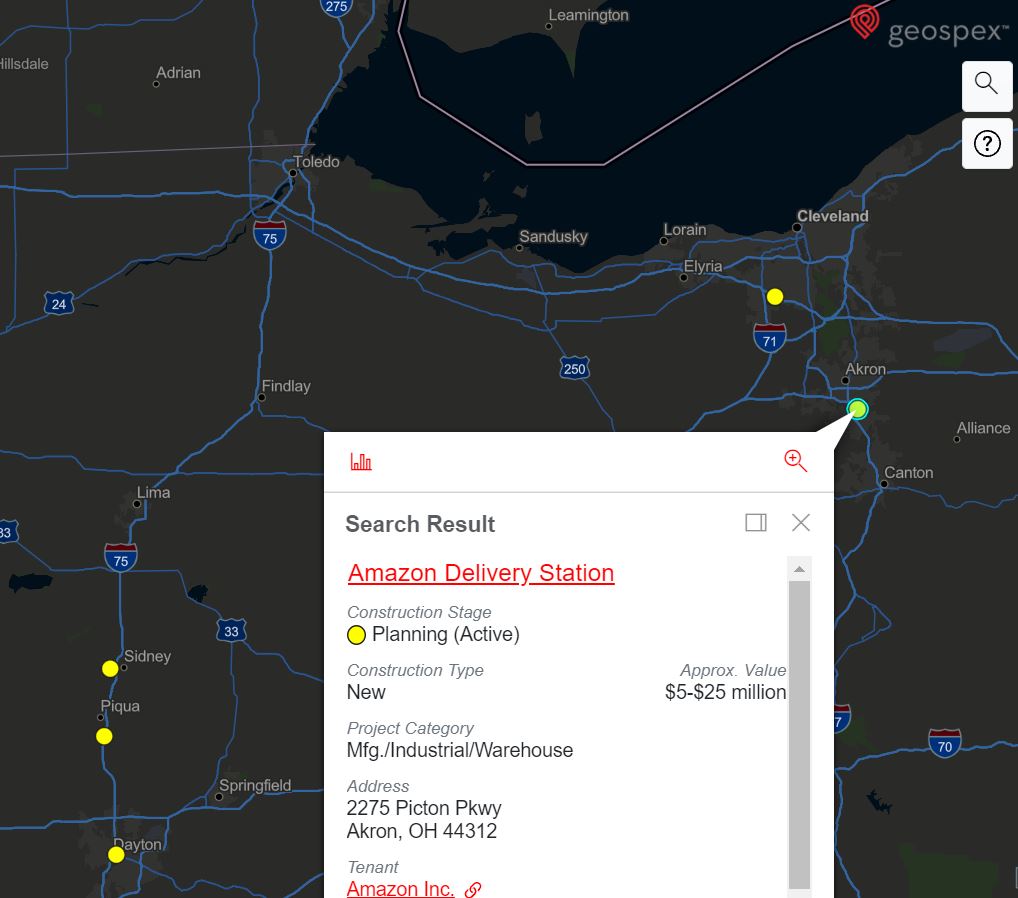Select the yellow marker at Dayton
1018x898 pixels.
(x=116, y=854)
